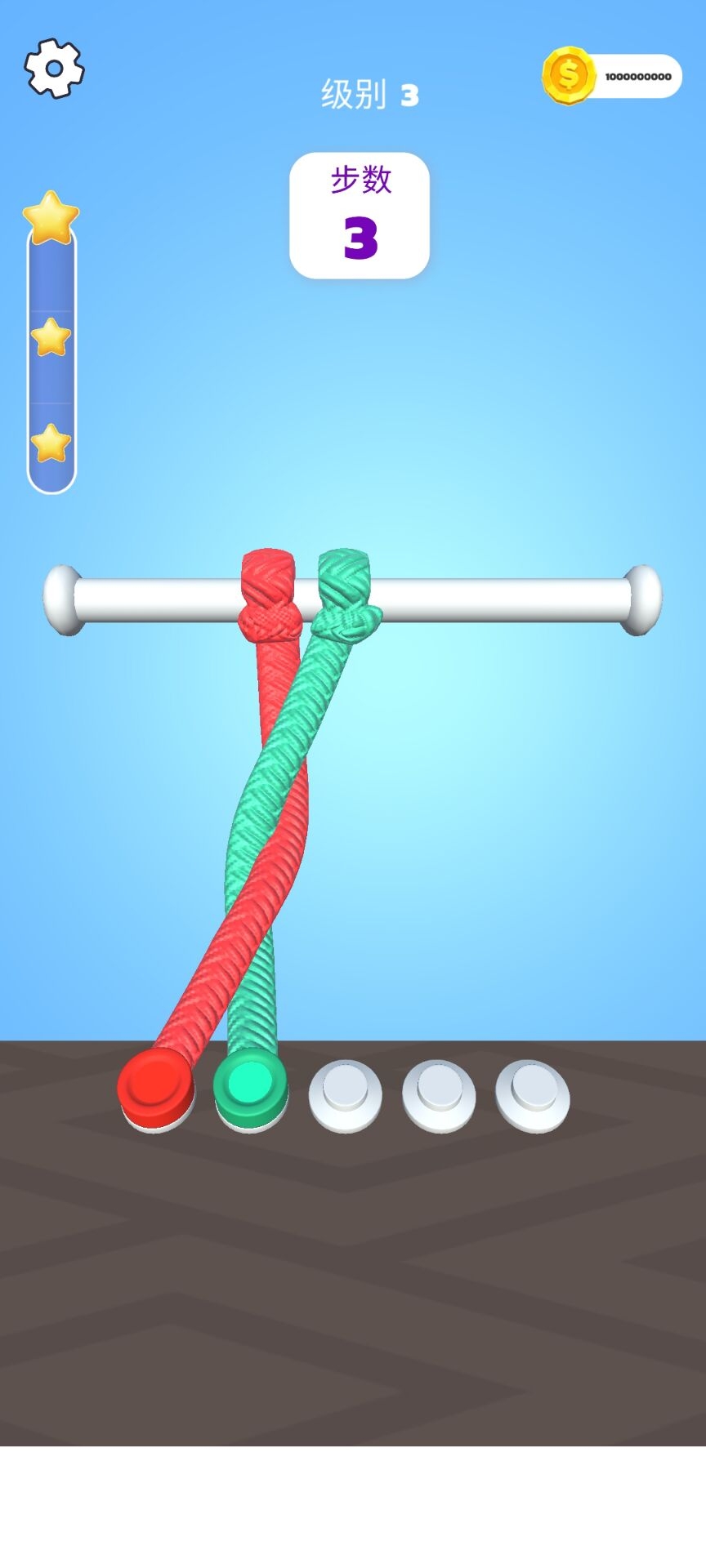Select the green rope peg

(250, 1085)
